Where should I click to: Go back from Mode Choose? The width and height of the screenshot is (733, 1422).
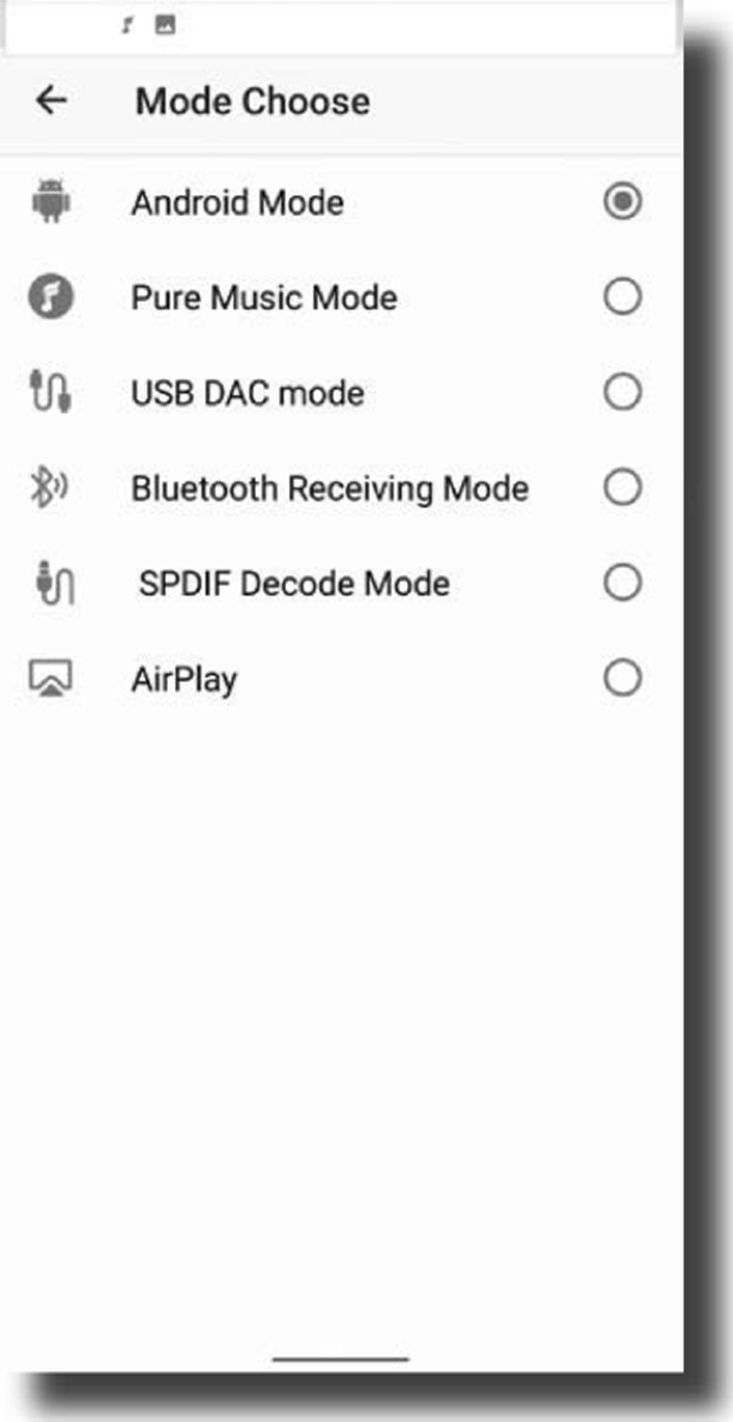click(x=51, y=100)
